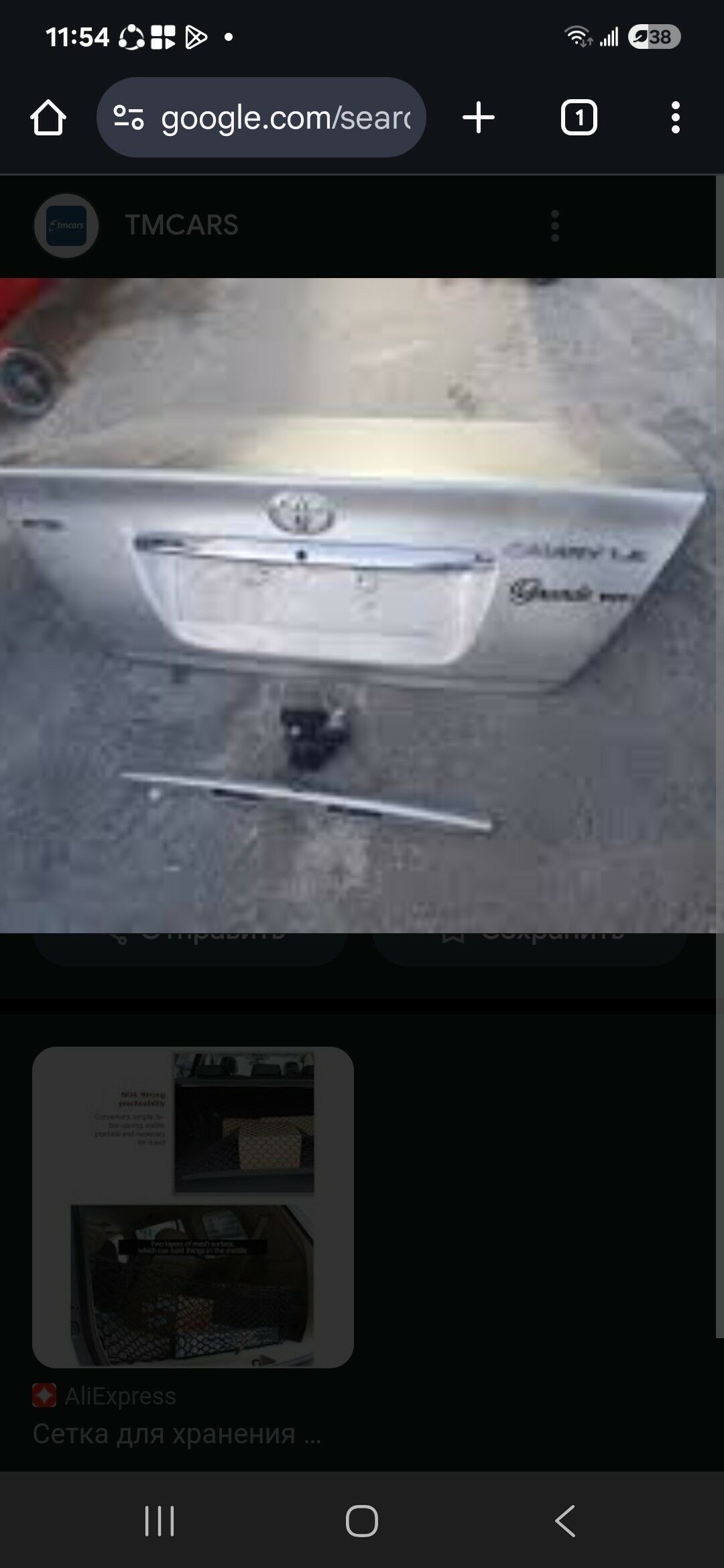Open the recent apps view
Image resolution: width=724 pixels, height=1568 pixels.
pos(160,1520)
